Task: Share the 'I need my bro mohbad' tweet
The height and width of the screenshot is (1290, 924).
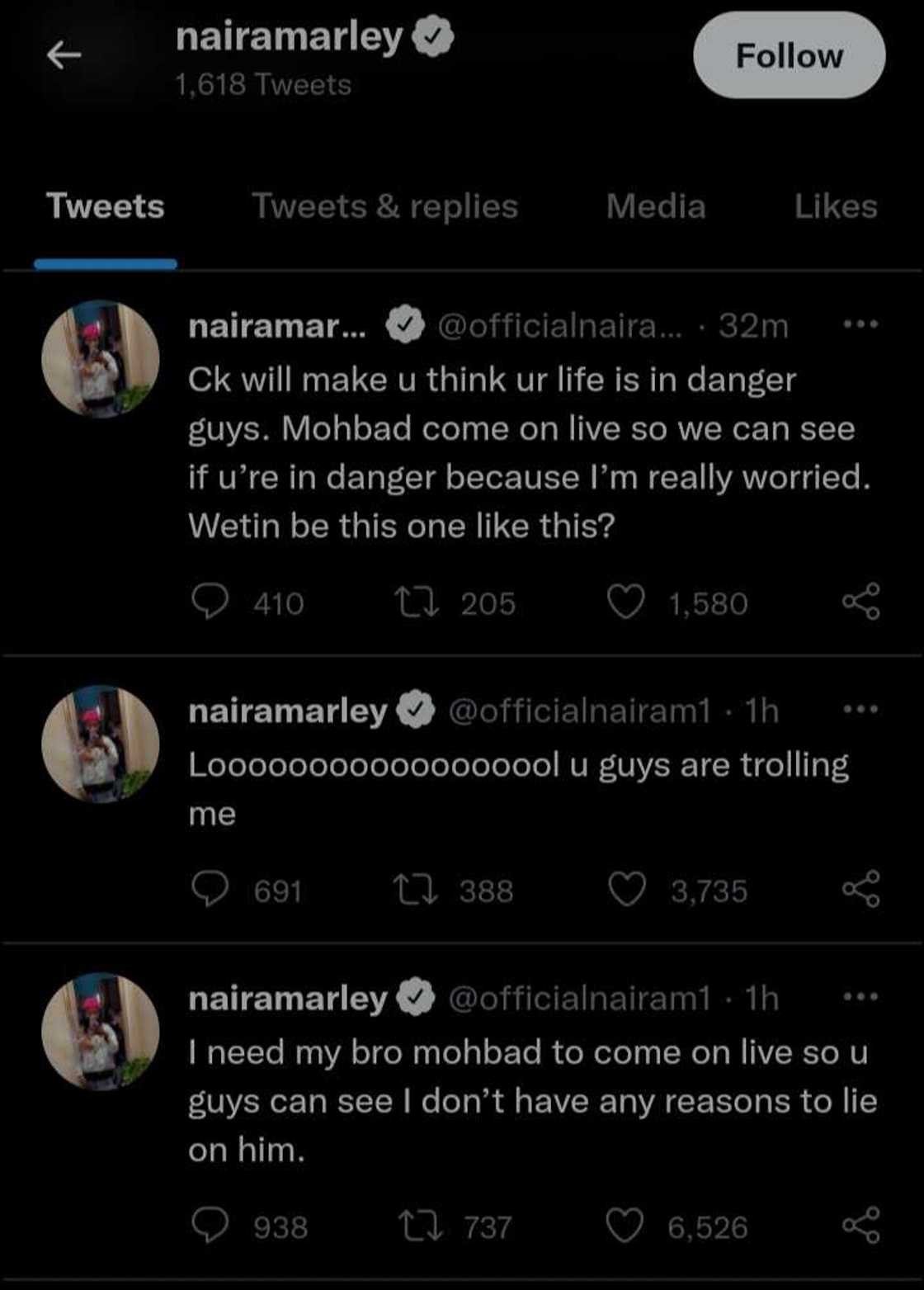Action: coord(861,1226)
